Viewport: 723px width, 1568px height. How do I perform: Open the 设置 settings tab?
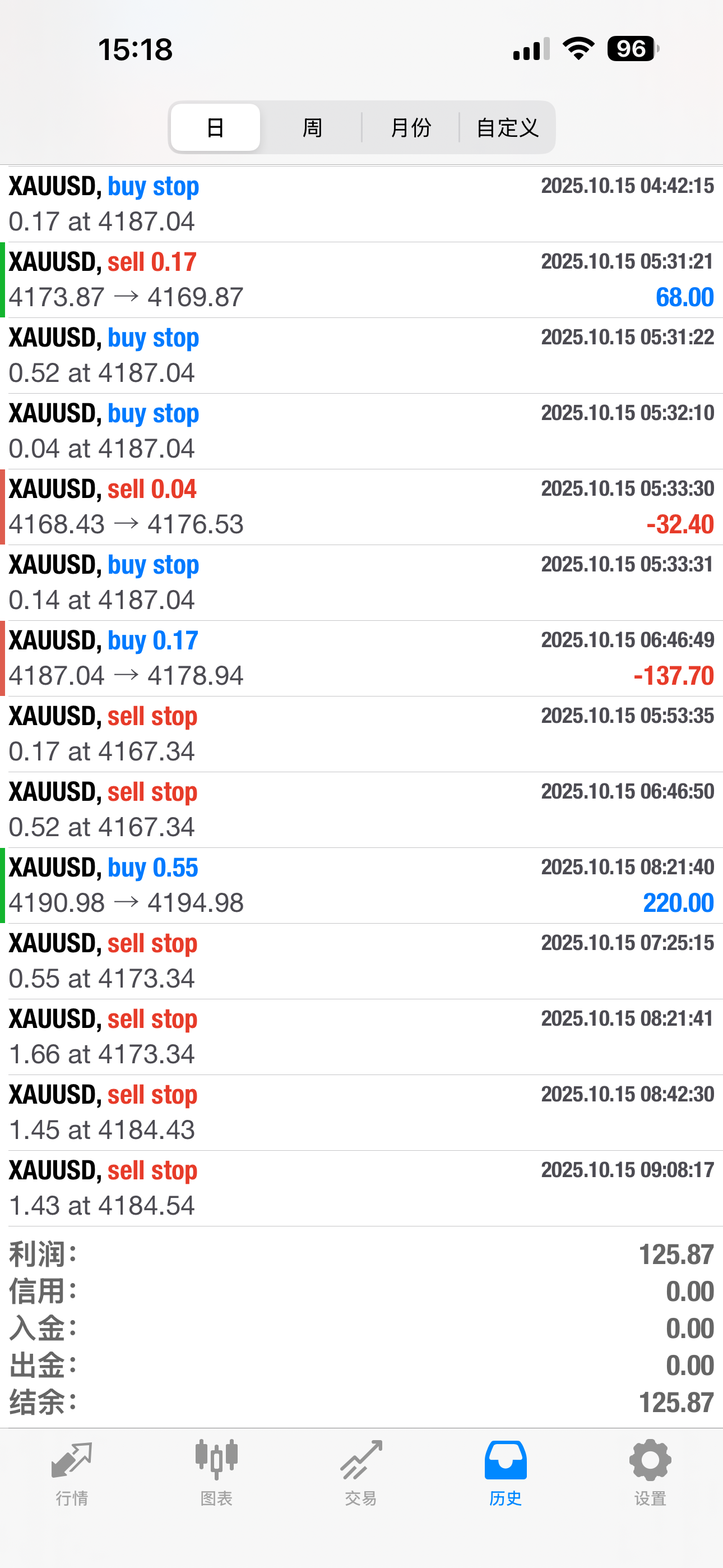point(650,1472)
